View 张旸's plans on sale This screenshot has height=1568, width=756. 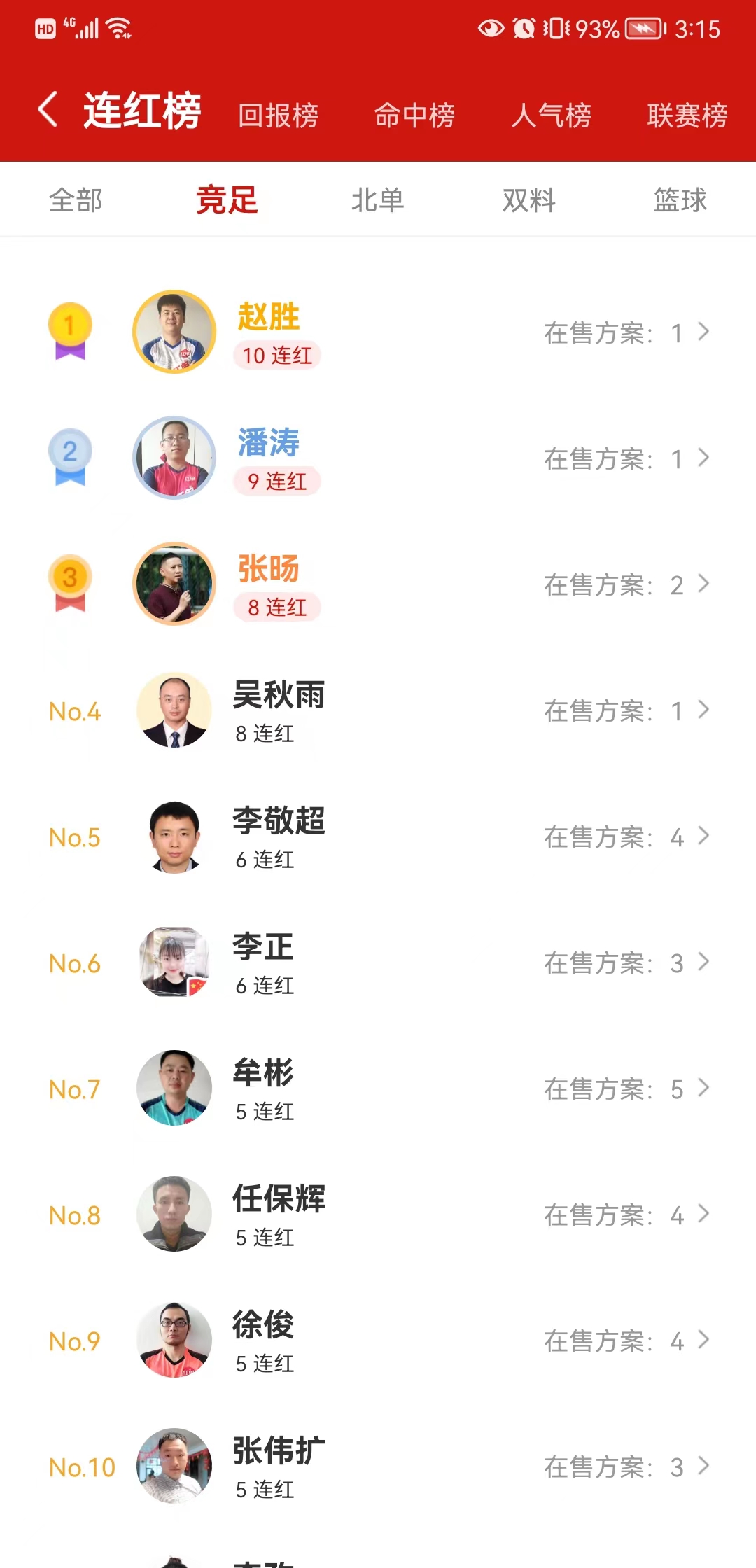pos(625,585)
